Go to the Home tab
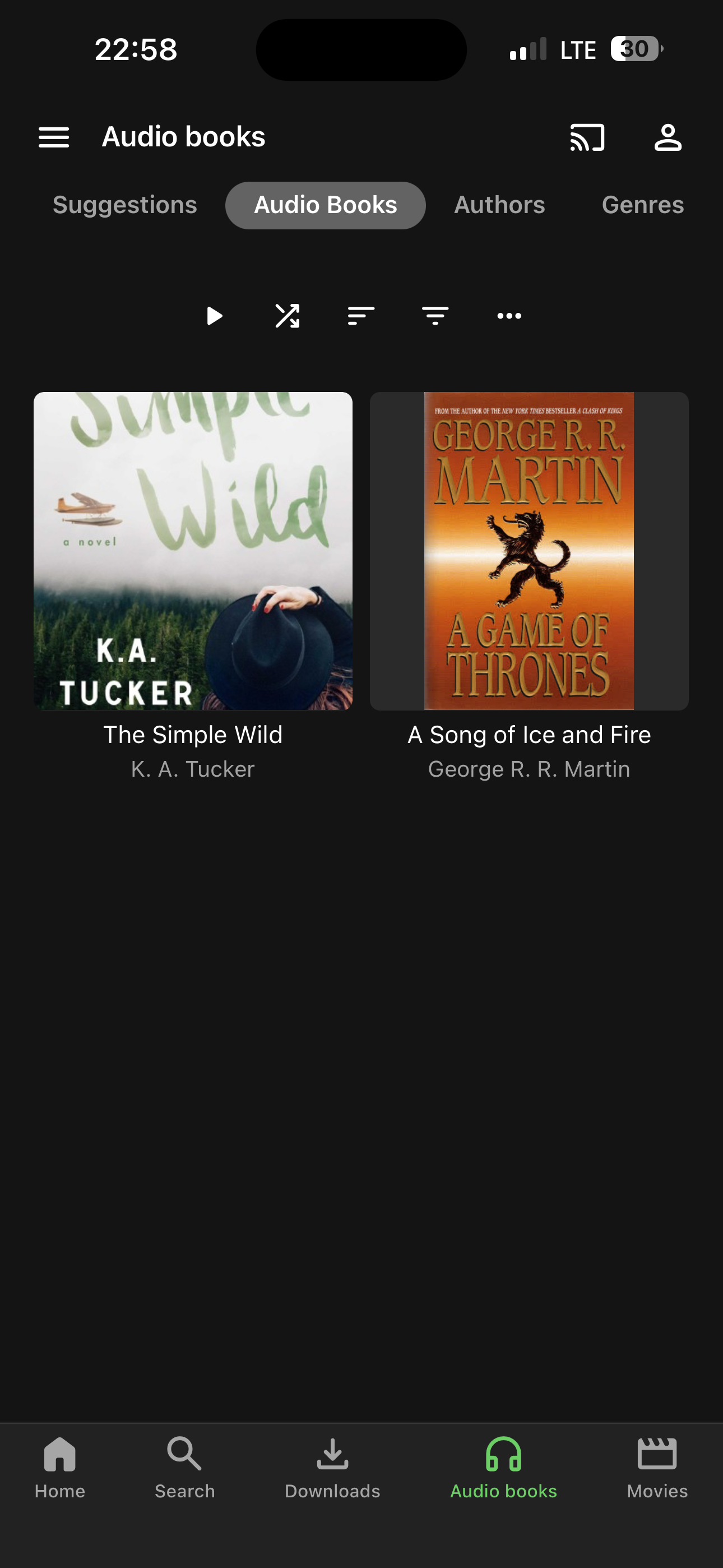Screen dimensions: 723x1568 click(x=59, y=1468)
